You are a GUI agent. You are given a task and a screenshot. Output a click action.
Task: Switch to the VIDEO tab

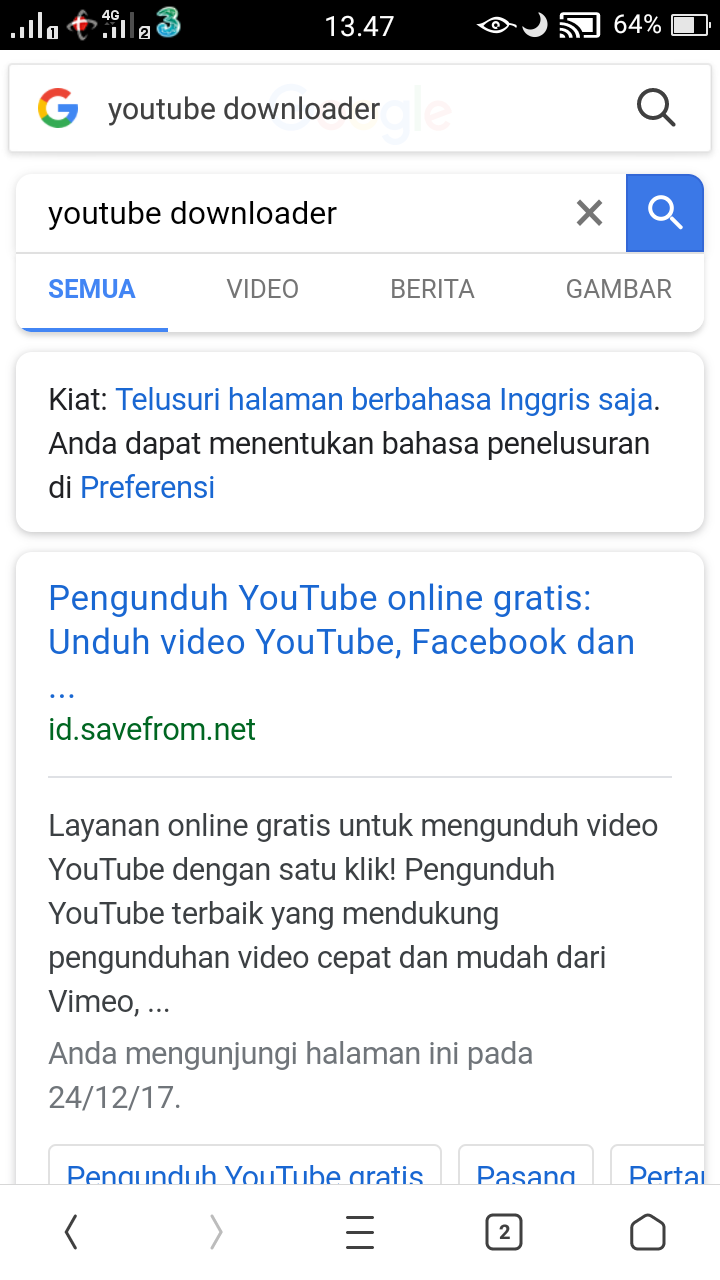point(262,290)
